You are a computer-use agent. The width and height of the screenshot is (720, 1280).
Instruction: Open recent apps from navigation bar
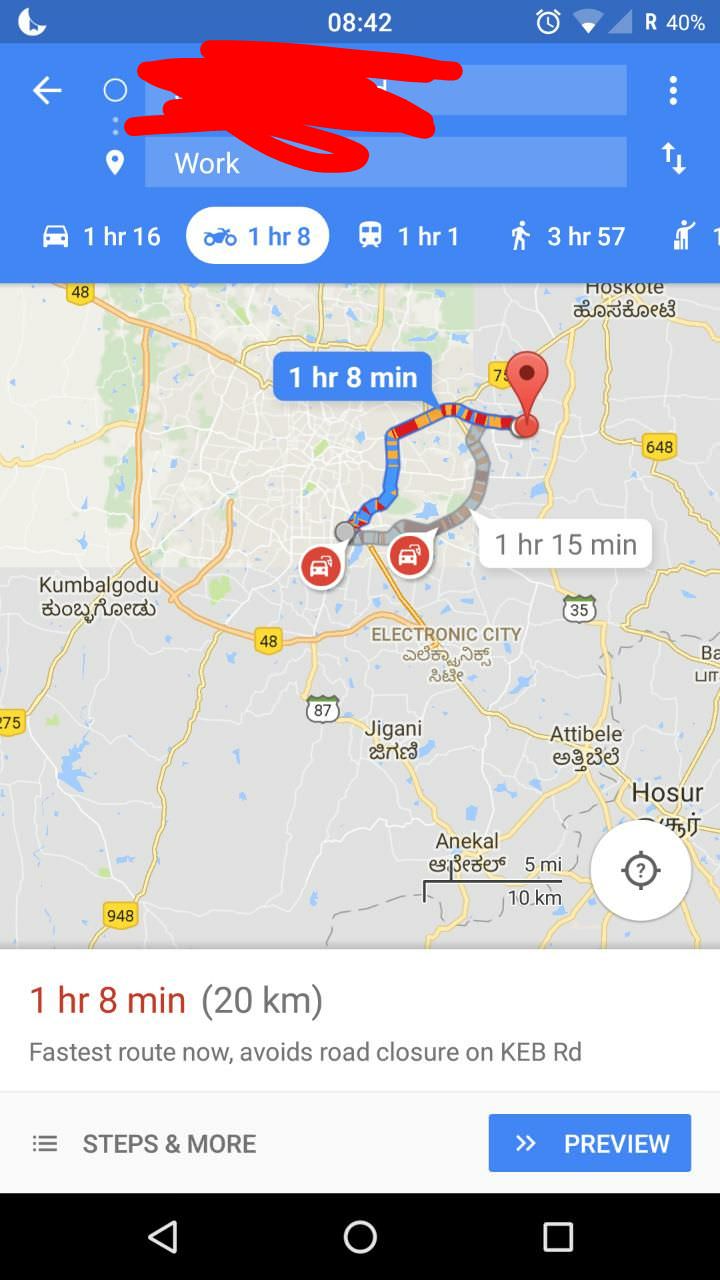tap(558, 1237)
